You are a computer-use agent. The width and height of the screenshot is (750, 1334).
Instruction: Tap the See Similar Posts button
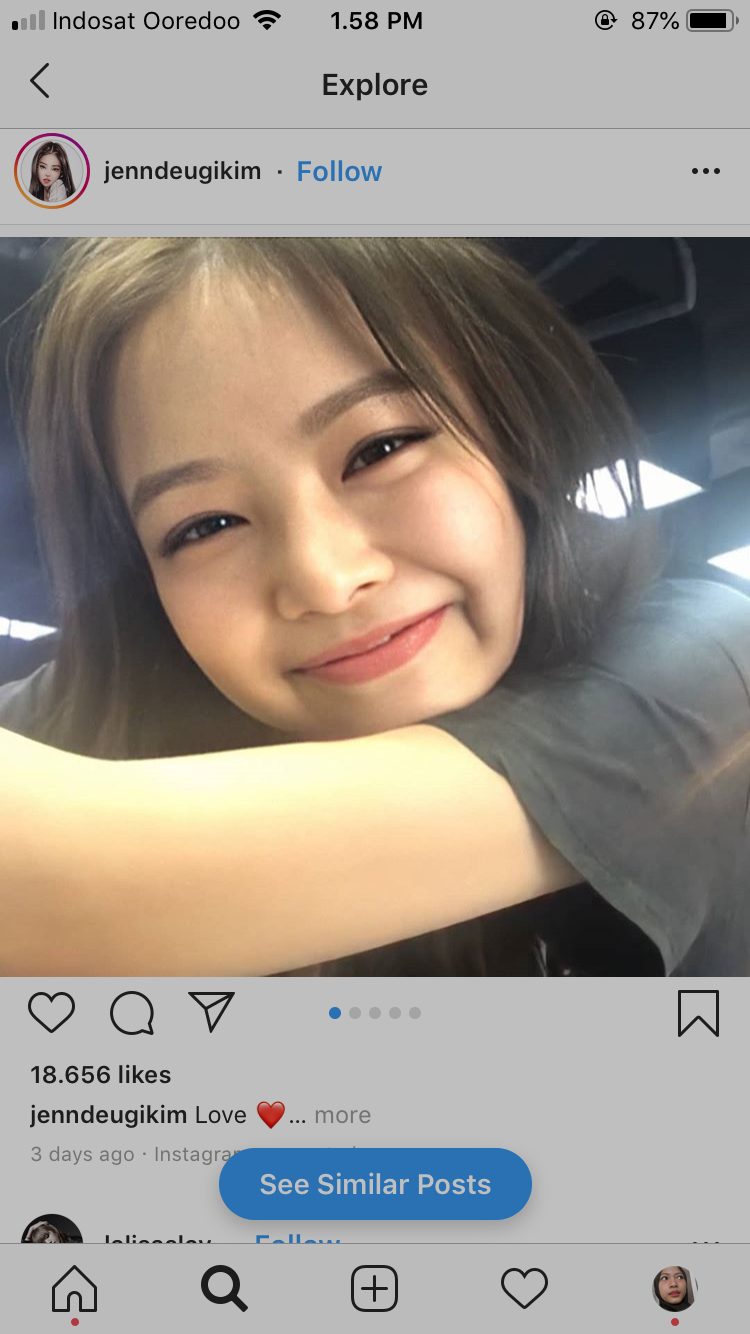(x=375, y=1184)
